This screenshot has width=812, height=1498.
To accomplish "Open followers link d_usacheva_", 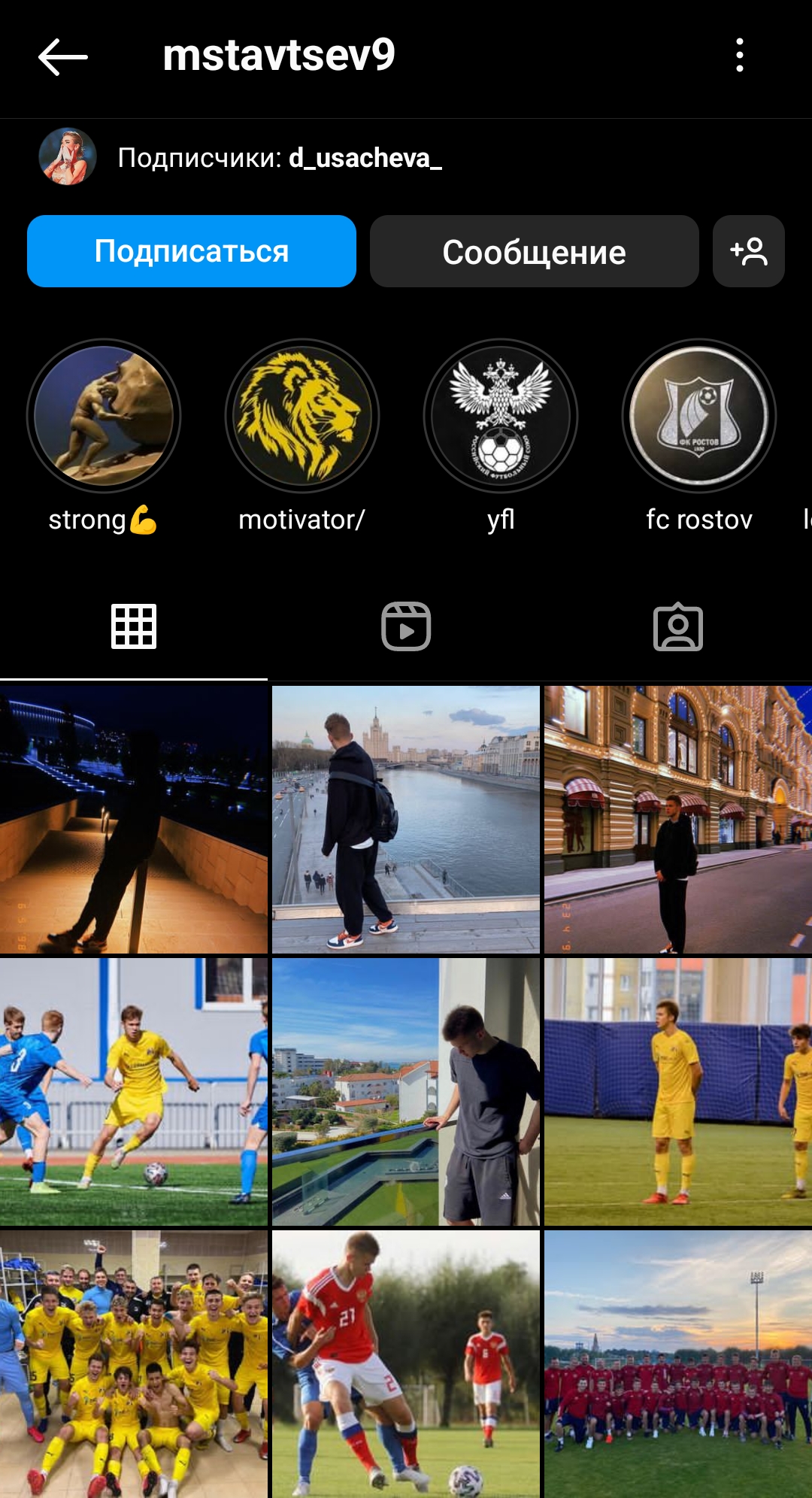I will [365, 158].
